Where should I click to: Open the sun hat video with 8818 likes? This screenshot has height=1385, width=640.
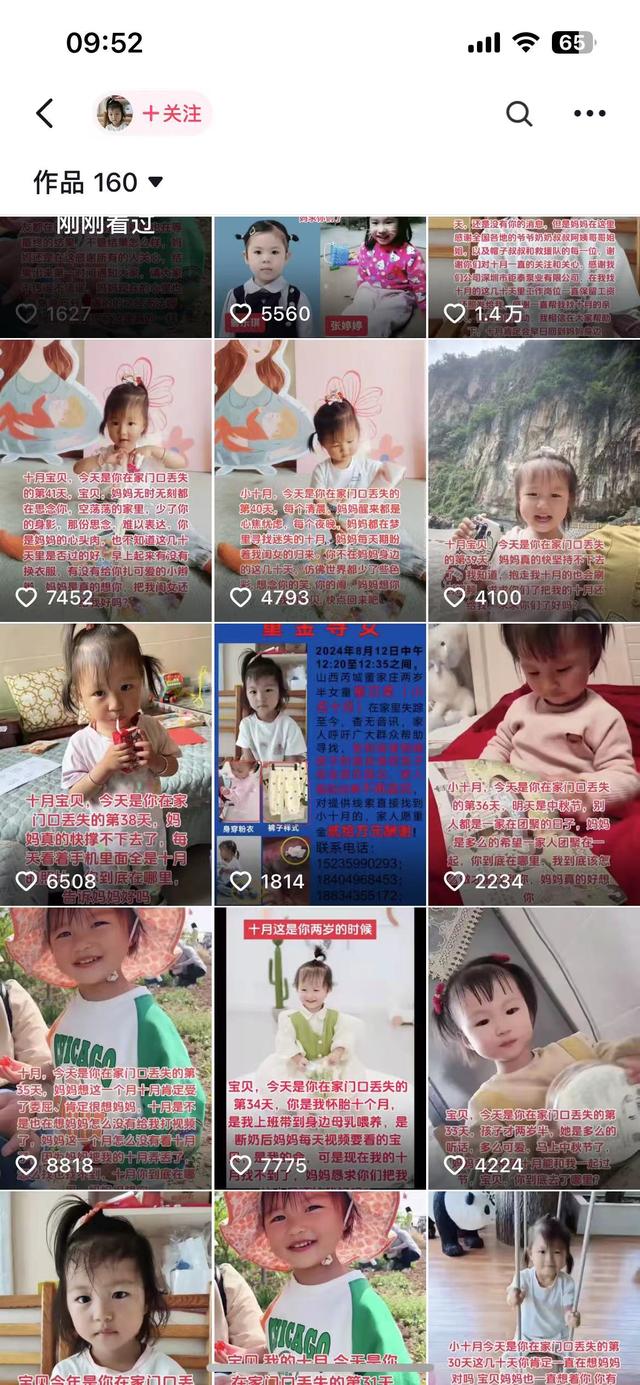(105, 1048)
